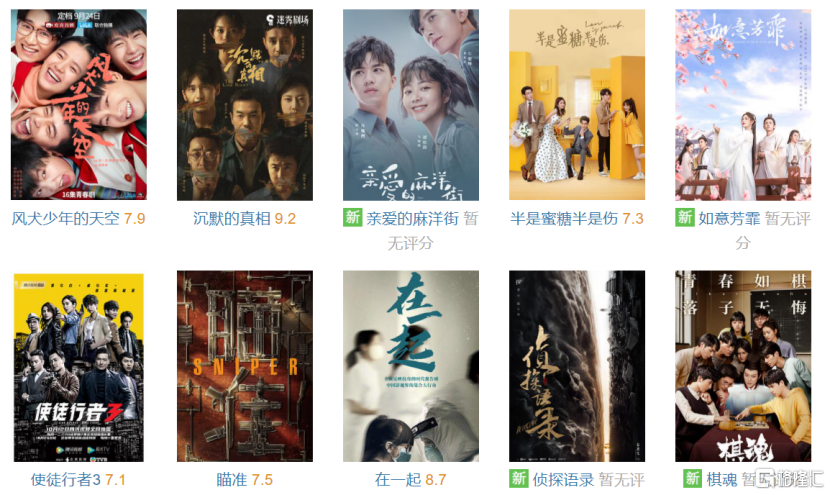View the new show 亲爱的麻洋街
The width and height of the screenshot is (830, 495).
click(x=410, y=105)
